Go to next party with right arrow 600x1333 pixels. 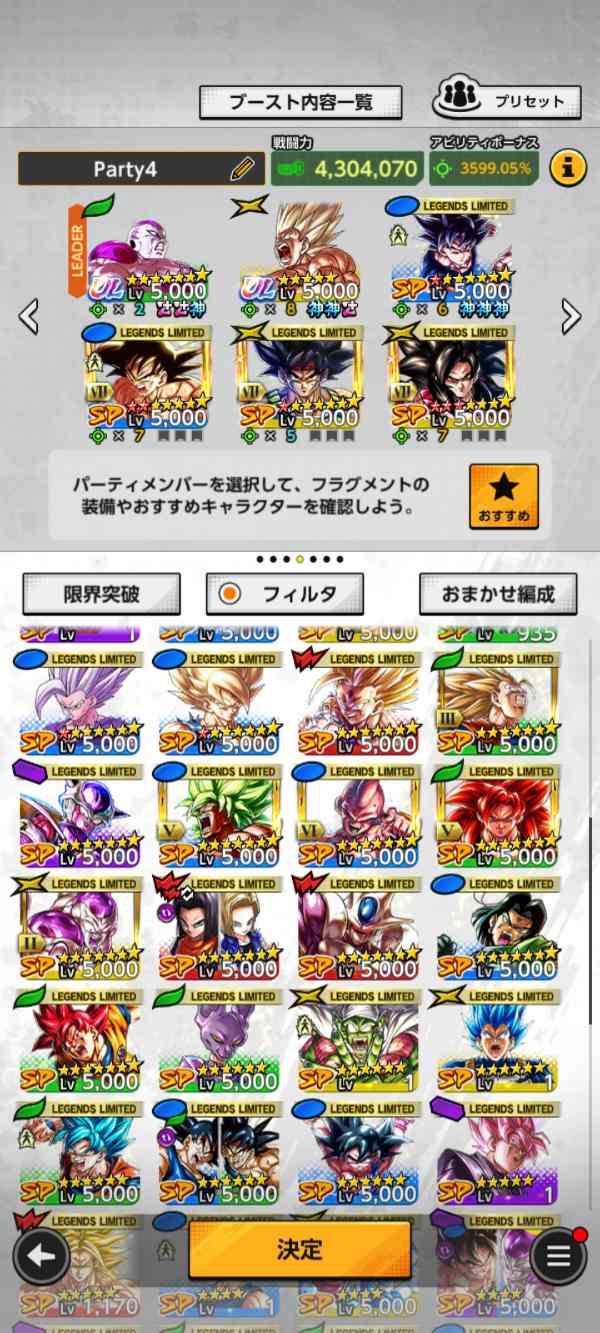pos(571,316)
